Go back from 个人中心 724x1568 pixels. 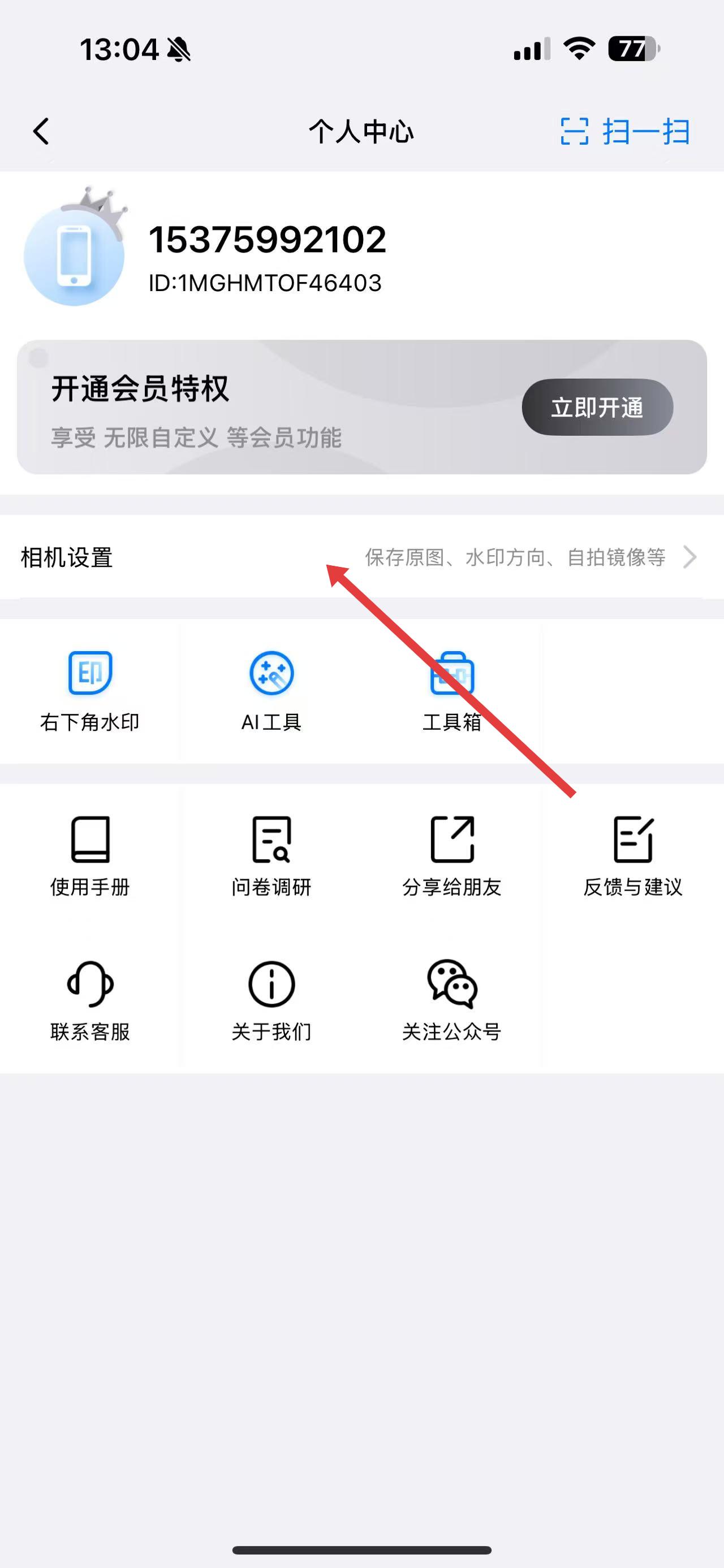click(x=41, y=132)
